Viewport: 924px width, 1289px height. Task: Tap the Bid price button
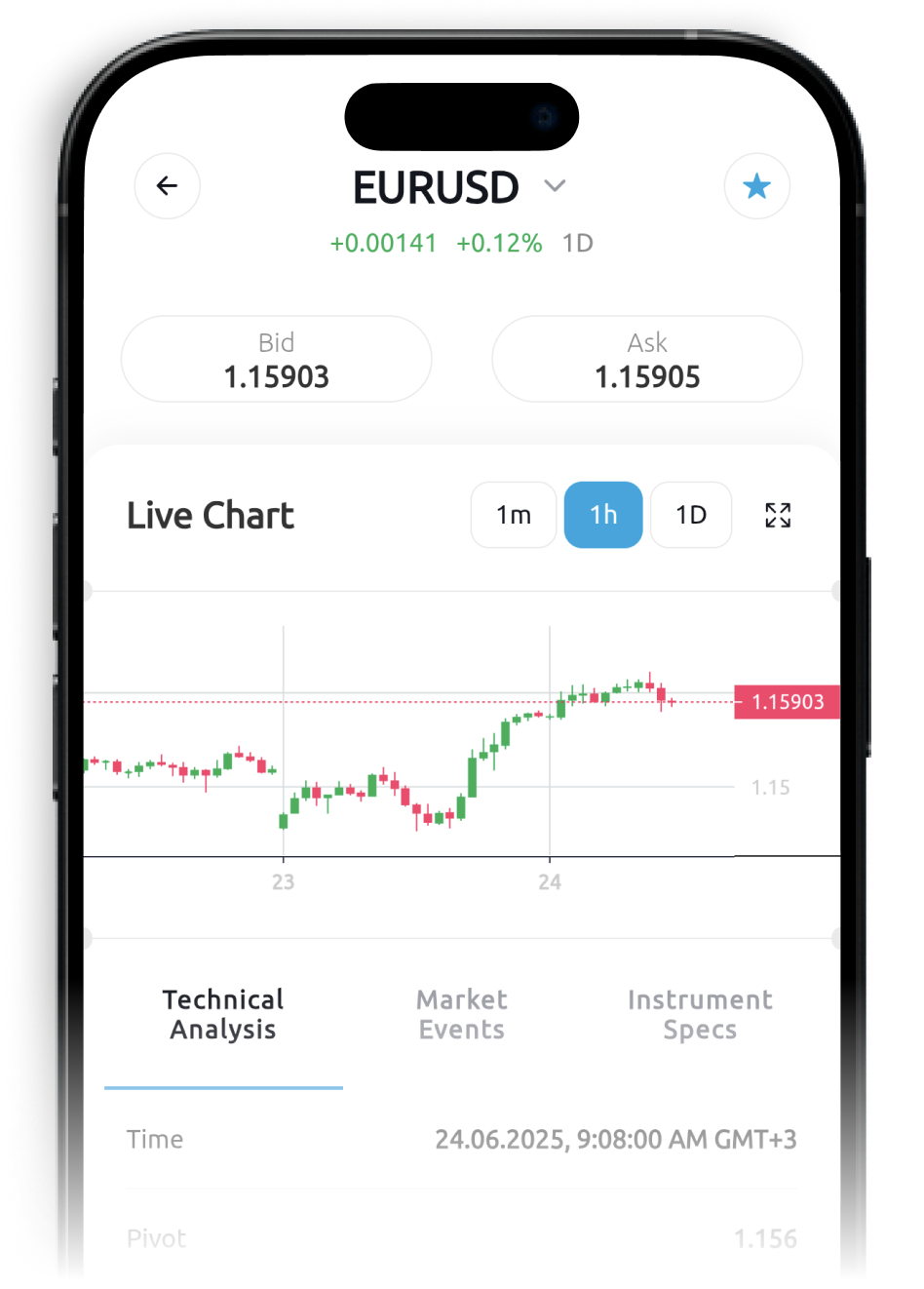click(276, 359)
